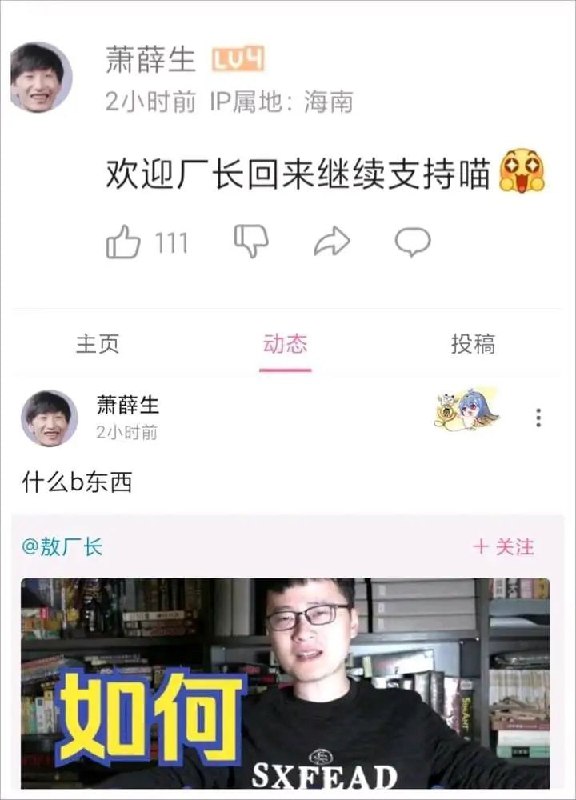Switch to the 主页 tab
Viewport: 576px width, 800px height.
tap(97, 343)
